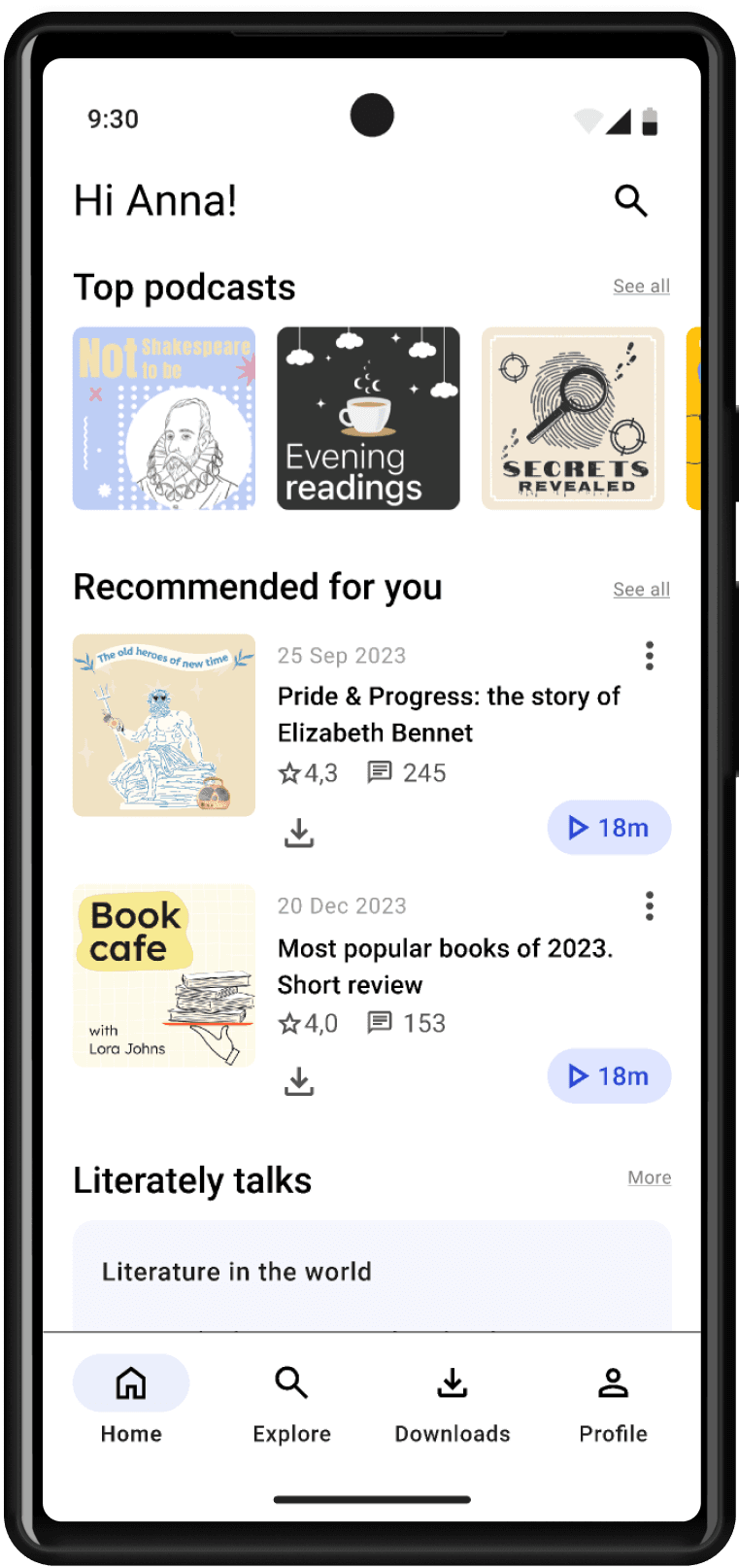This screenshot has width=739, height=1568.
Task: Open overflow menu for Most popular books
Action: [650, 905]
